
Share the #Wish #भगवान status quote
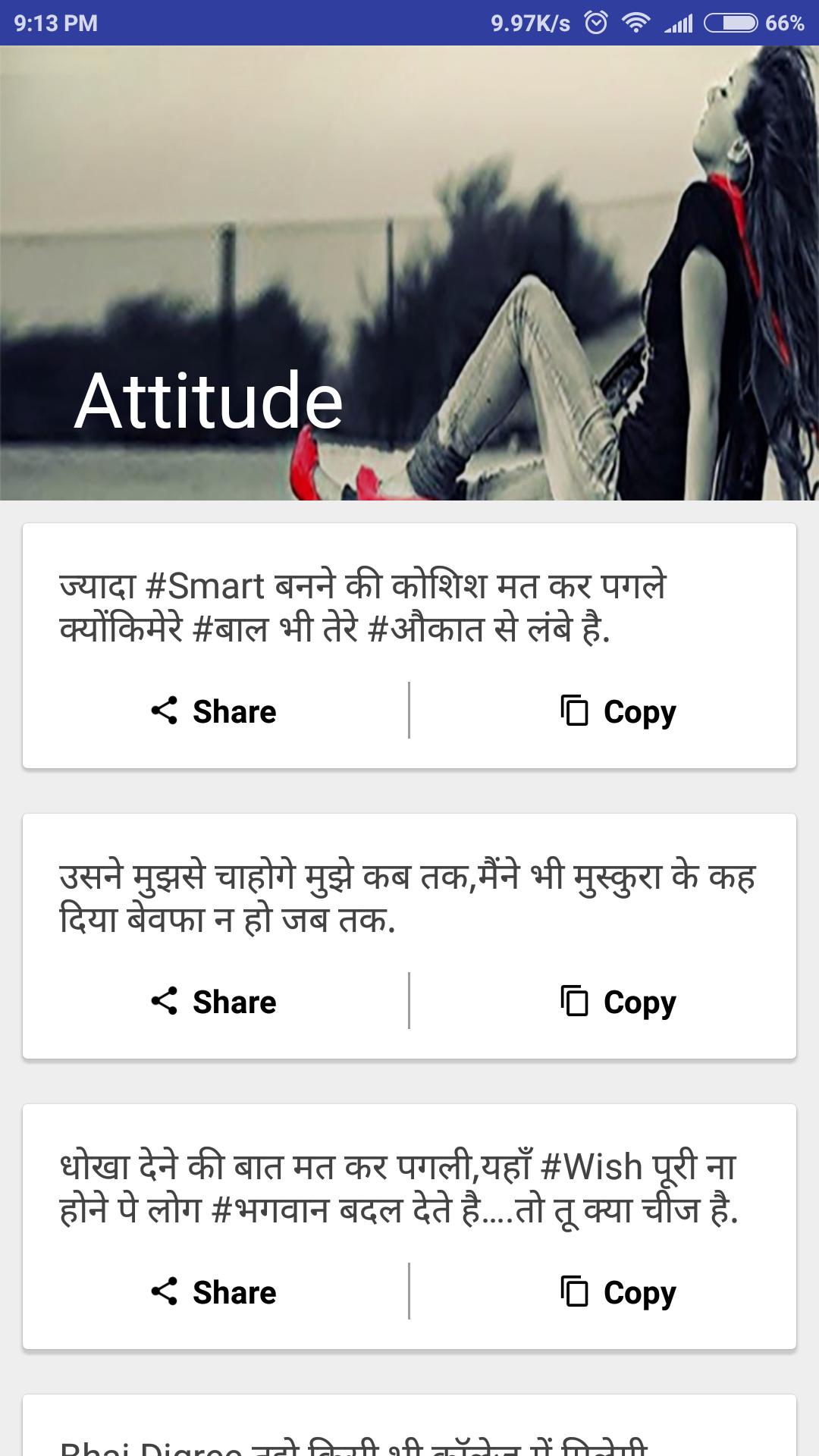pyautogui.click(x=215, y=1292)
